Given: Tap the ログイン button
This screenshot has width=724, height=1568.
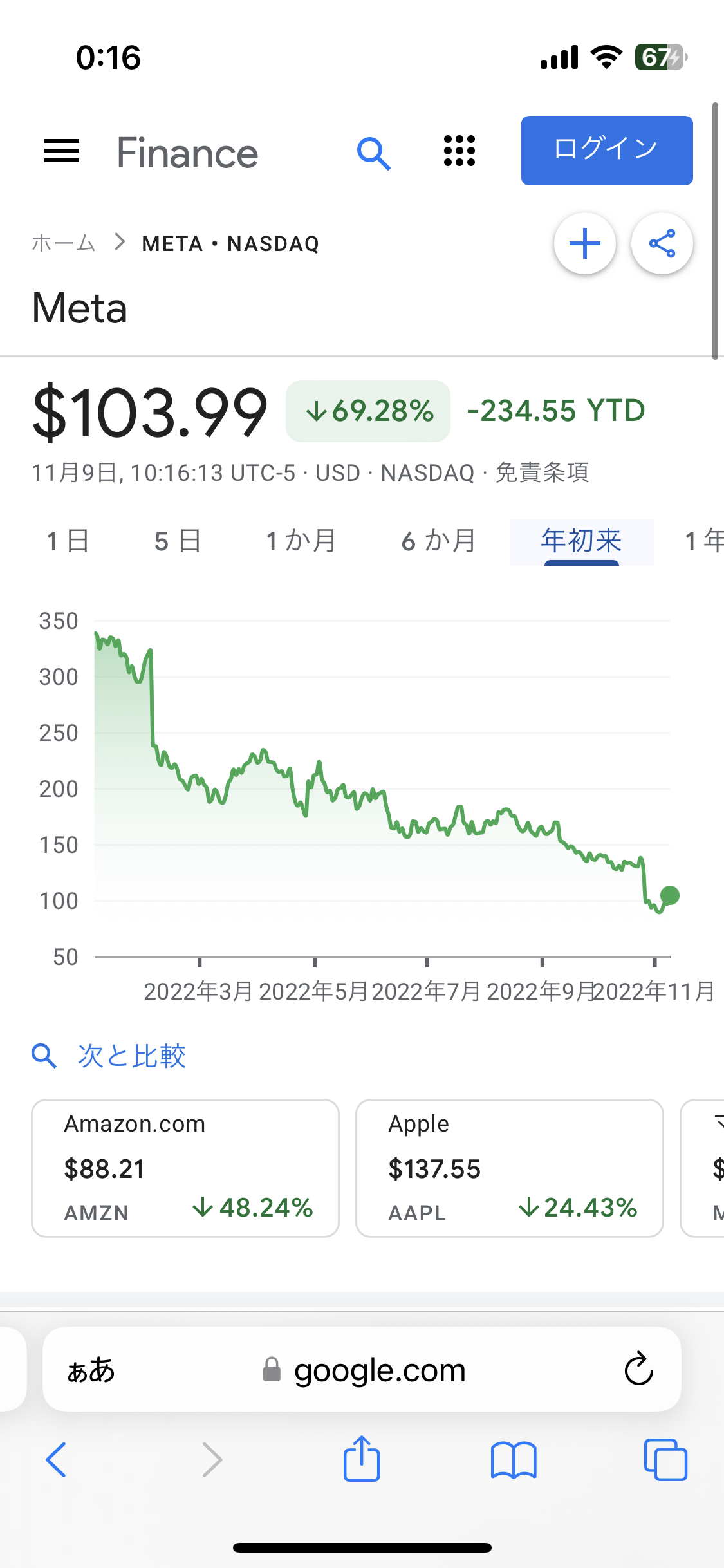Looking at the screenshot, I should pos(606,151).
